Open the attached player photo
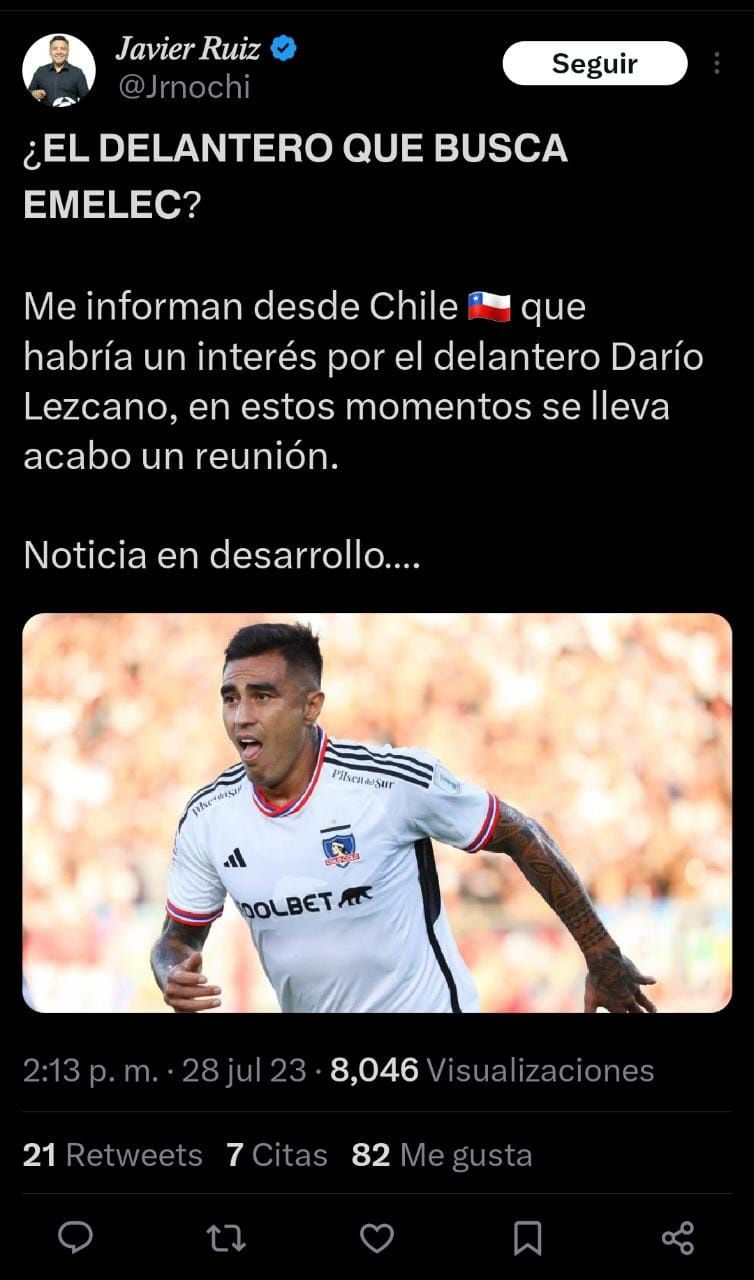The image size is (754, 1280). pyautogui.click(x=377, y=812)
